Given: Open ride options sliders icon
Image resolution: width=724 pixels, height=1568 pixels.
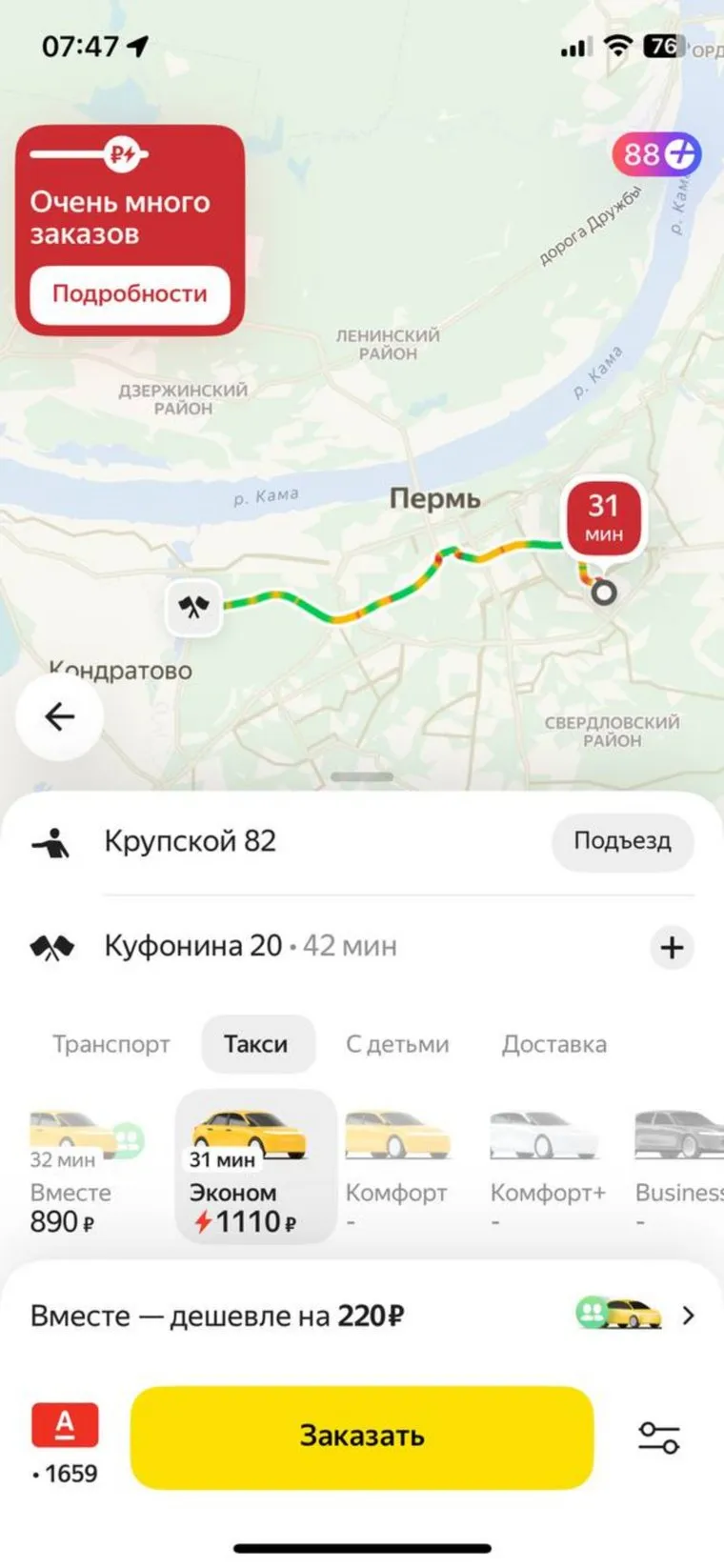Looking at the screenshot, I should [x=658, y=1437].
